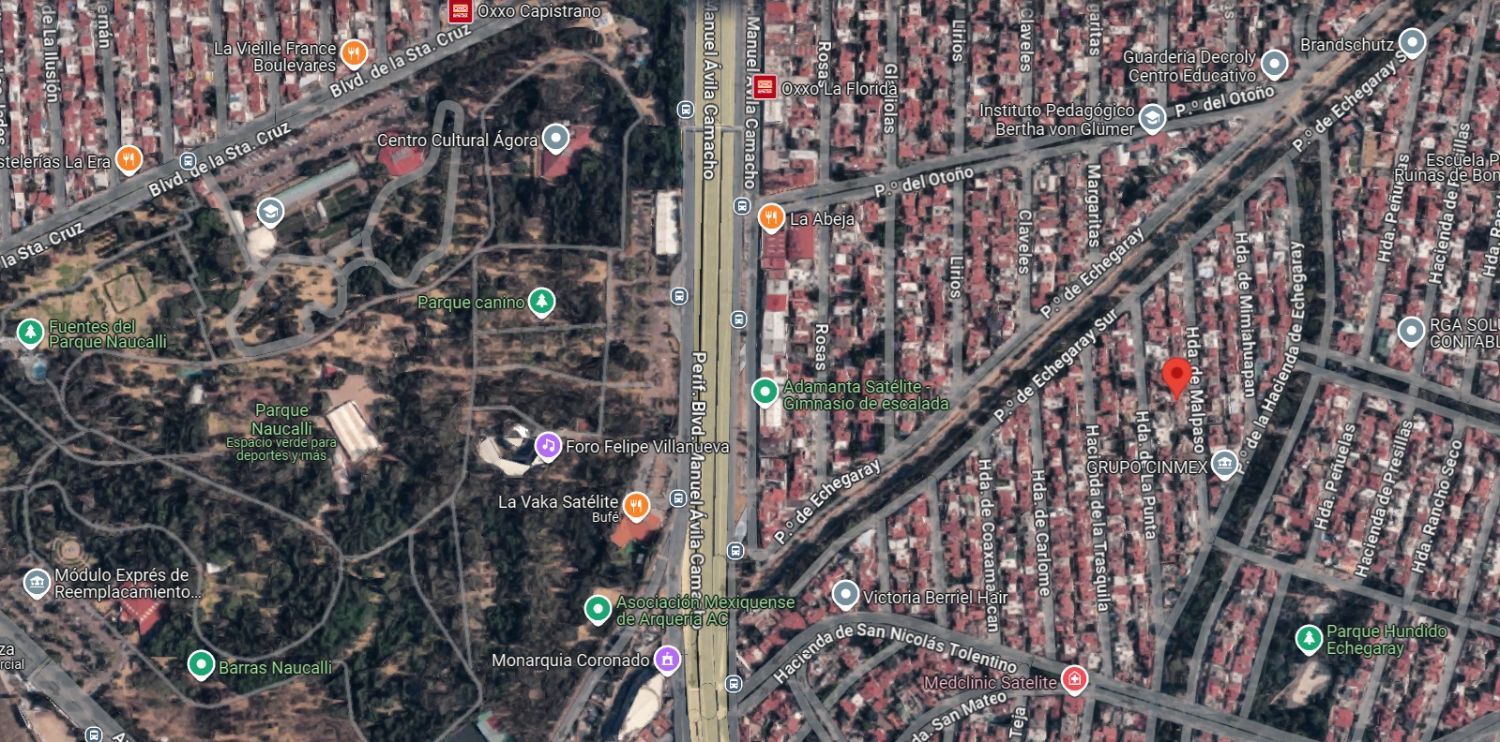Tap the La Vaka Satélite buffet pin
Viewport: 1500px width, 742px height.
(x=635, y=507)
